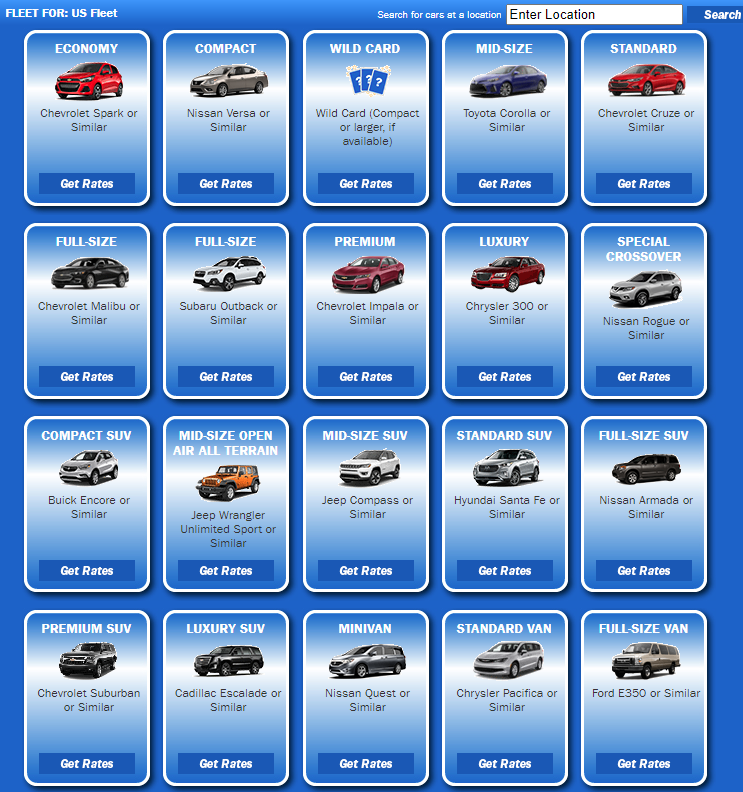Get rates for the Luxury Chrysler 300
This screenshot has width=743, height=792.
click(x=505, y=377)
